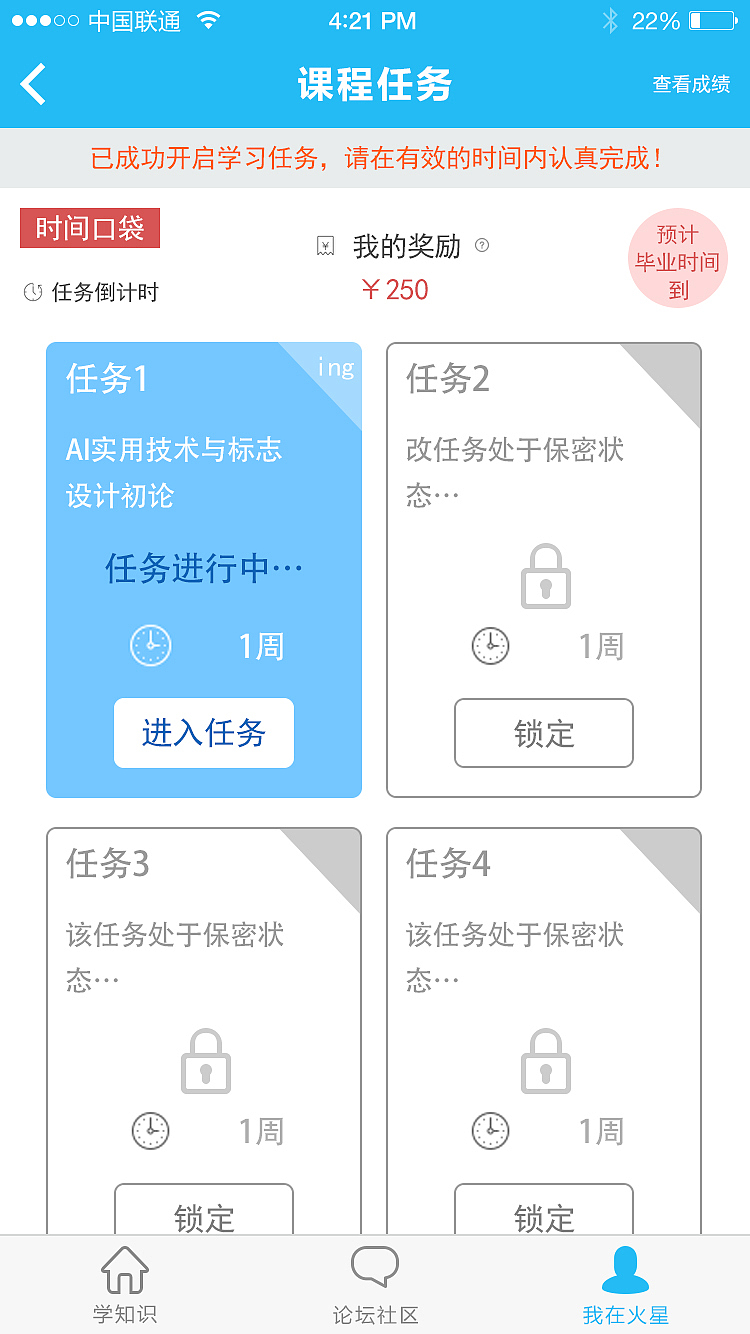Tap the blue profile icon above 我在火星
The width and height of the screenshot is (750, 1334).
point(624,1268)
